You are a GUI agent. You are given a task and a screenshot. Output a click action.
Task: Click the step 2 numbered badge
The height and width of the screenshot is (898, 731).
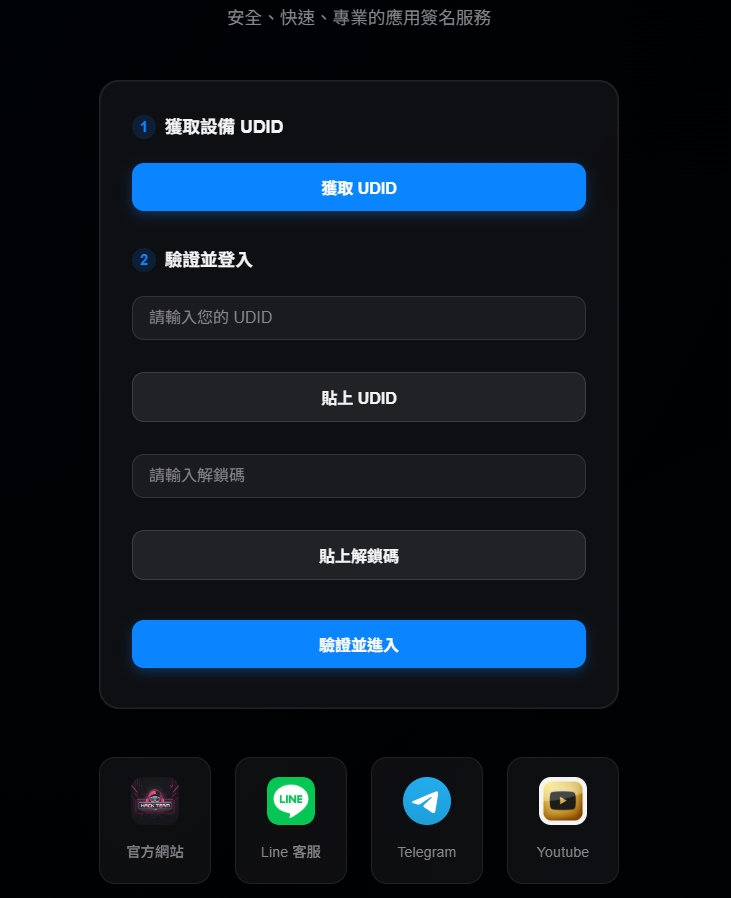pos(143,260)
